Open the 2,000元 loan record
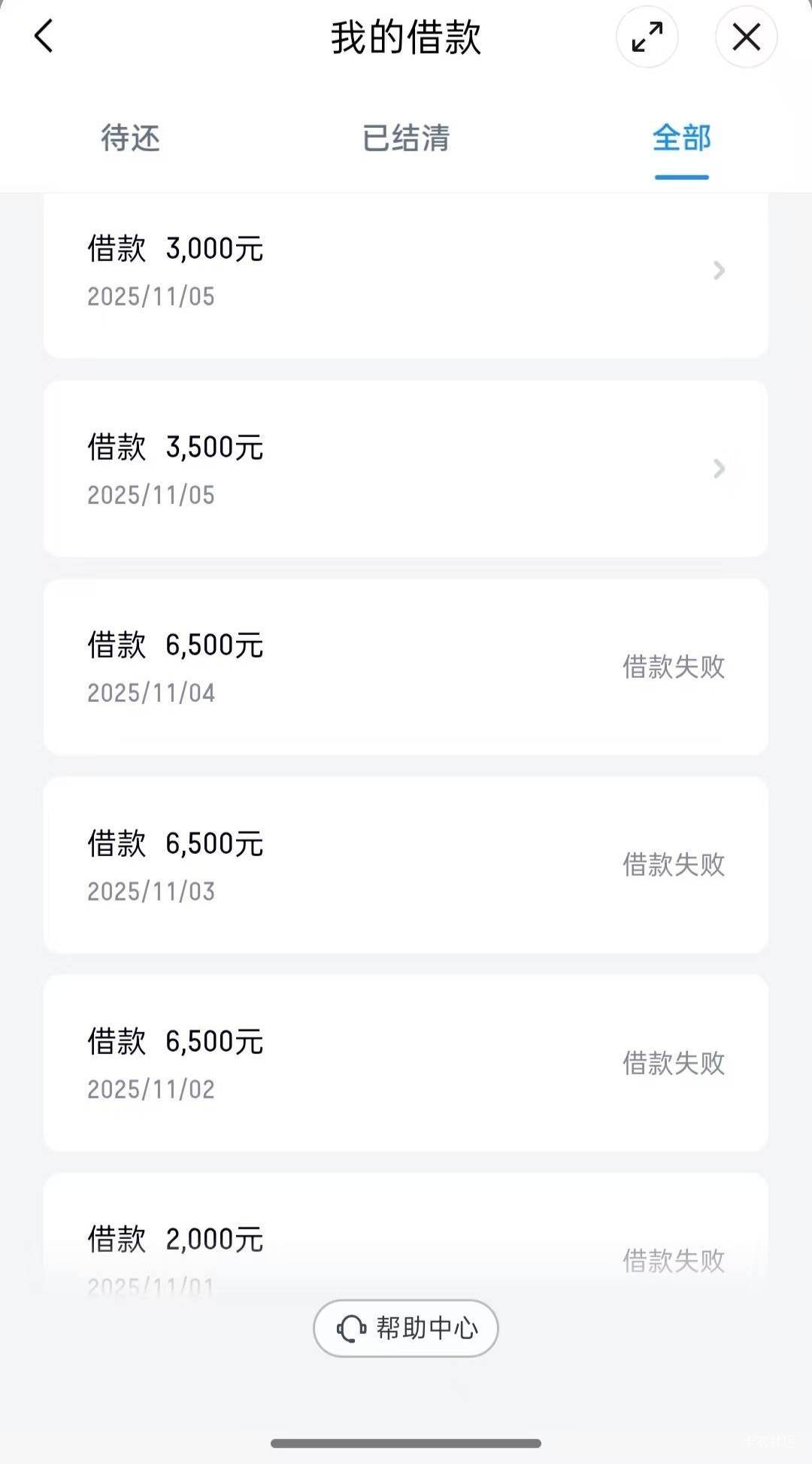This screenshot has width=812, height=1464. tap(406, 1241)
